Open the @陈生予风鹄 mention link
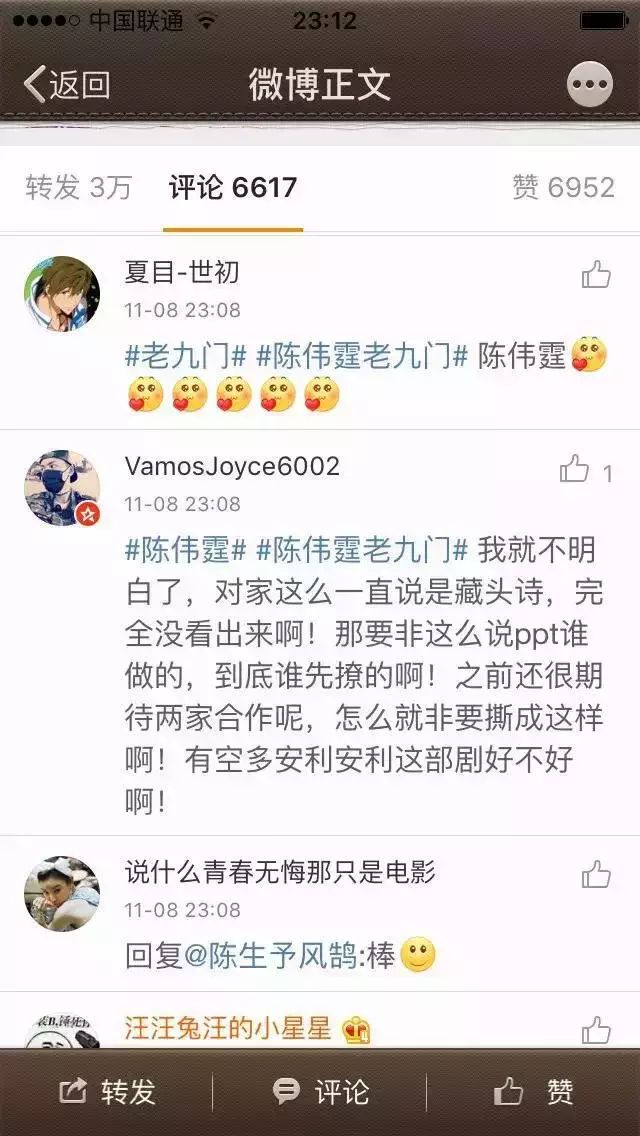 pyautogui.click(x=271, y=957)
